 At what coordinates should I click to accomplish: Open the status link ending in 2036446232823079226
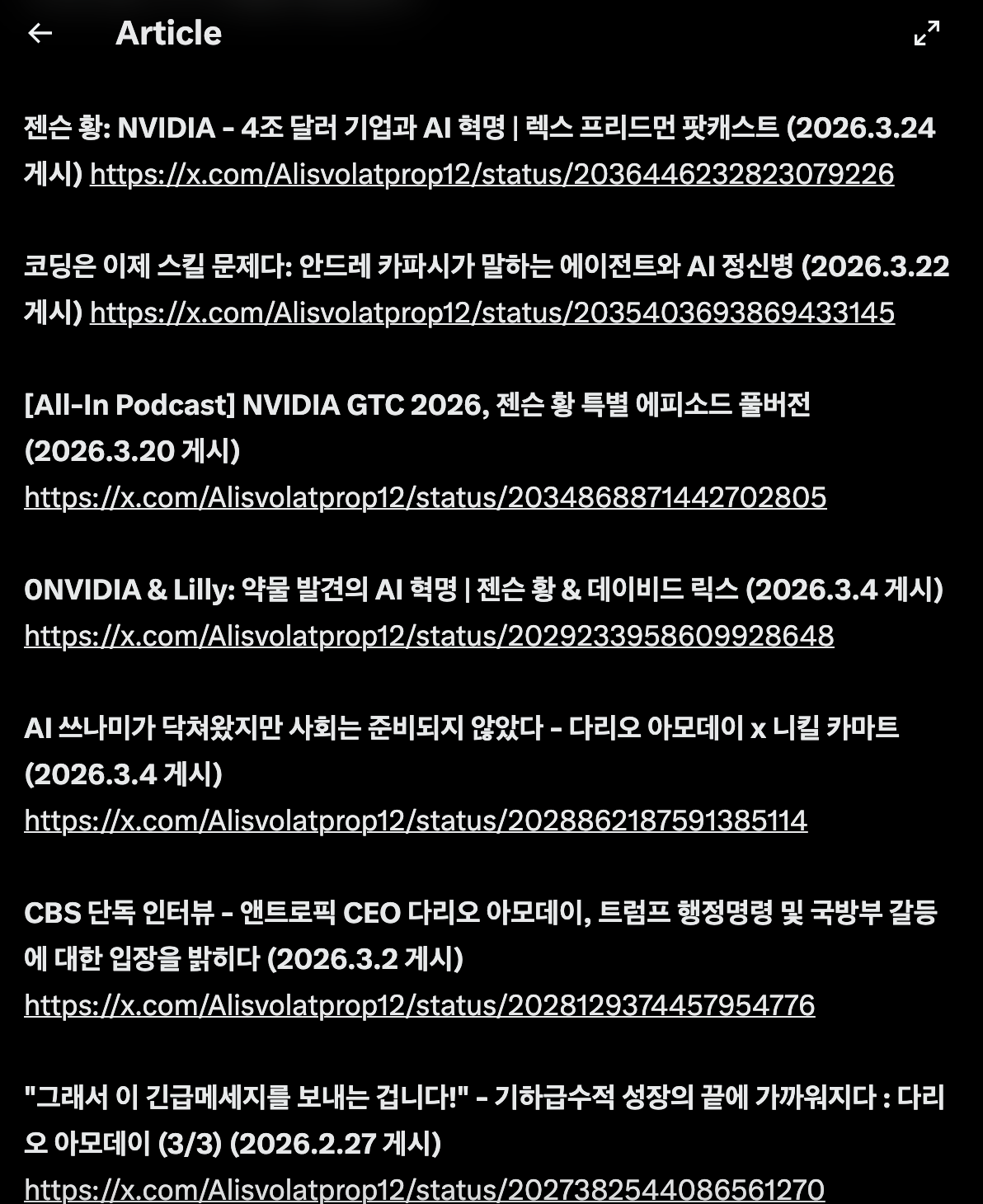point(491,174)
